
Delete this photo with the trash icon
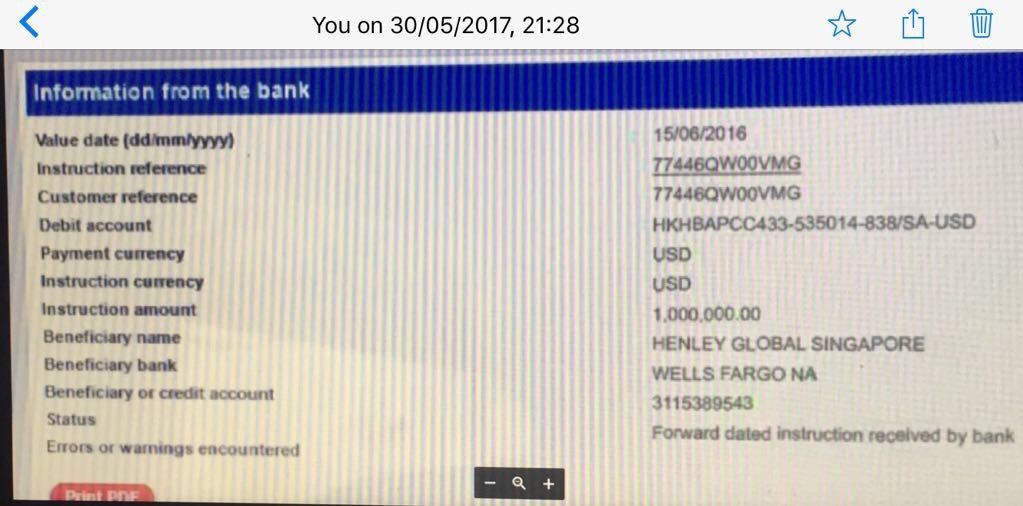pos(982,23)
